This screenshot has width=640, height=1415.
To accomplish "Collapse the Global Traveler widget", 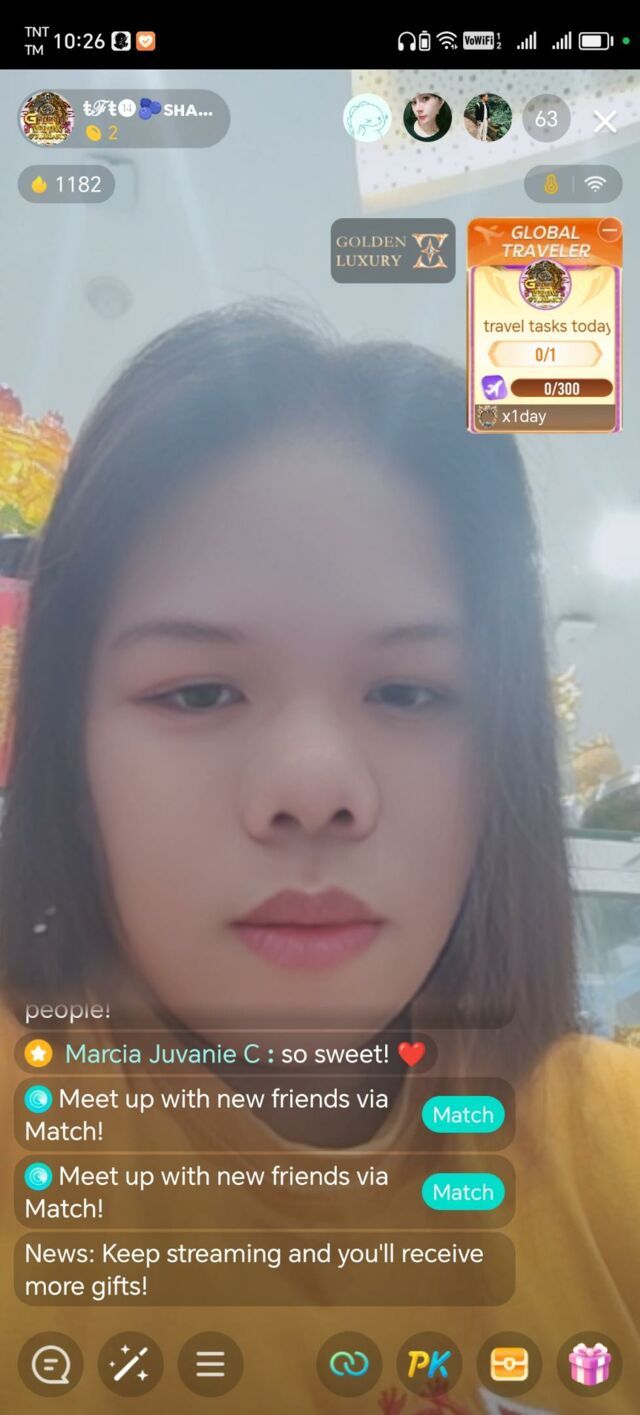I will coord(609,230).
